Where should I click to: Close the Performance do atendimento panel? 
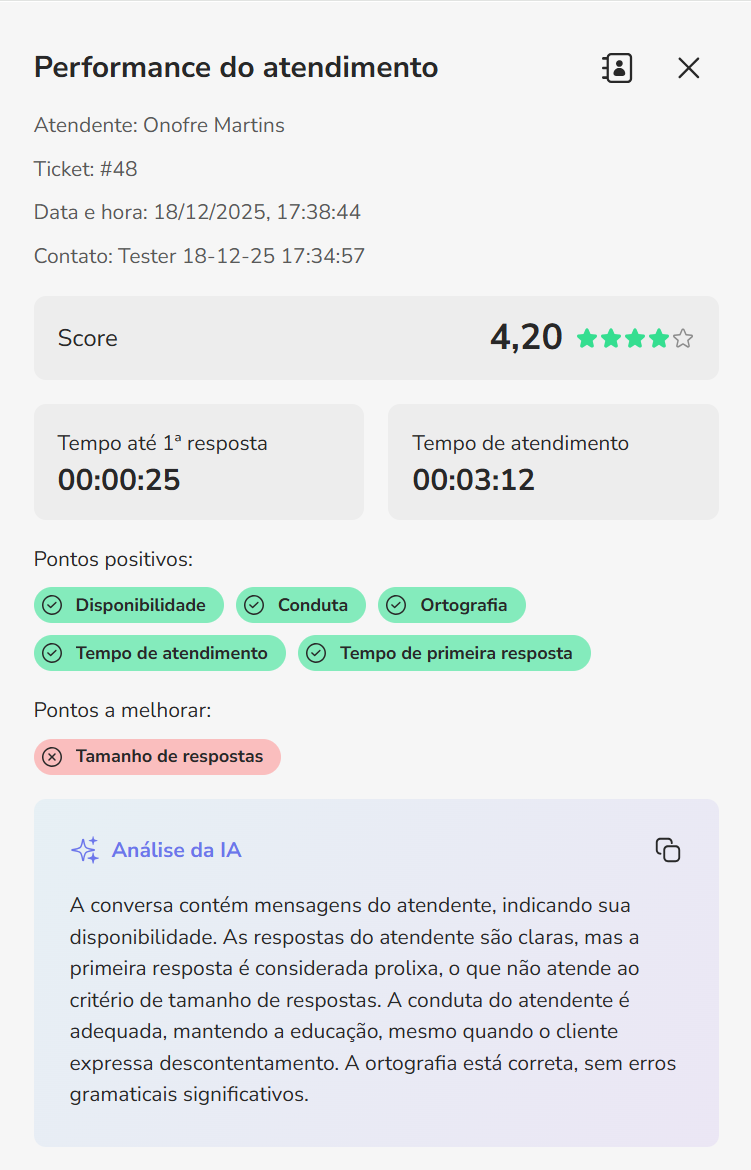(689, 68)
